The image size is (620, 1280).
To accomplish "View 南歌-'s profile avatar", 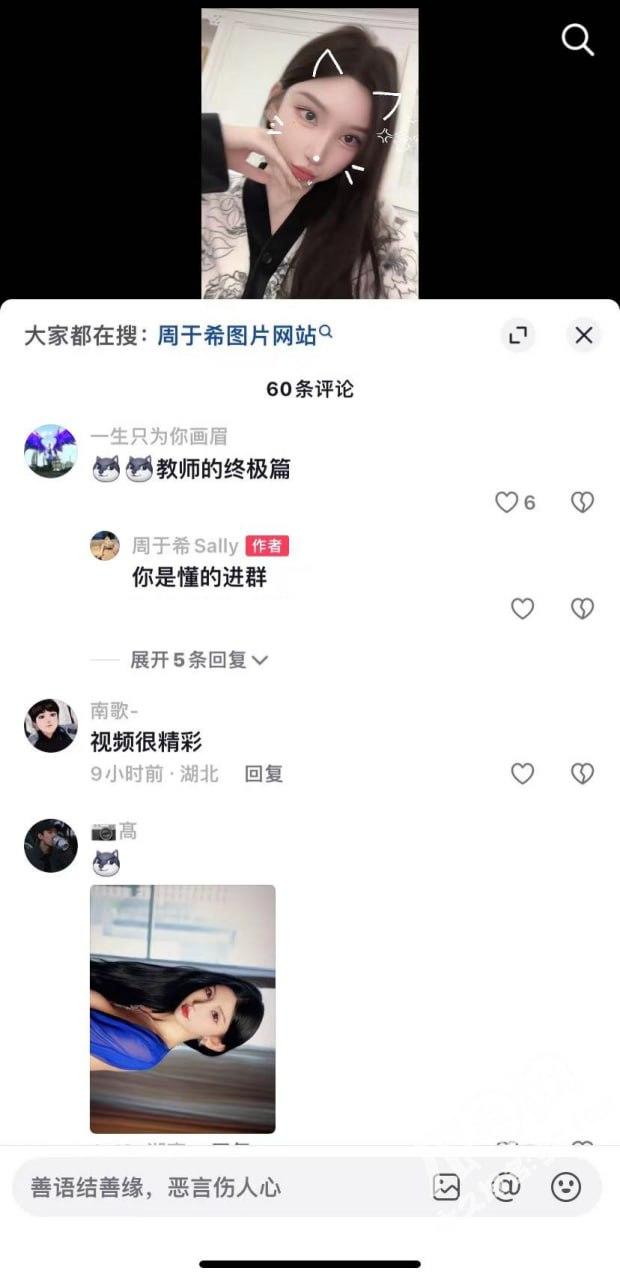I will coord(50,725).
